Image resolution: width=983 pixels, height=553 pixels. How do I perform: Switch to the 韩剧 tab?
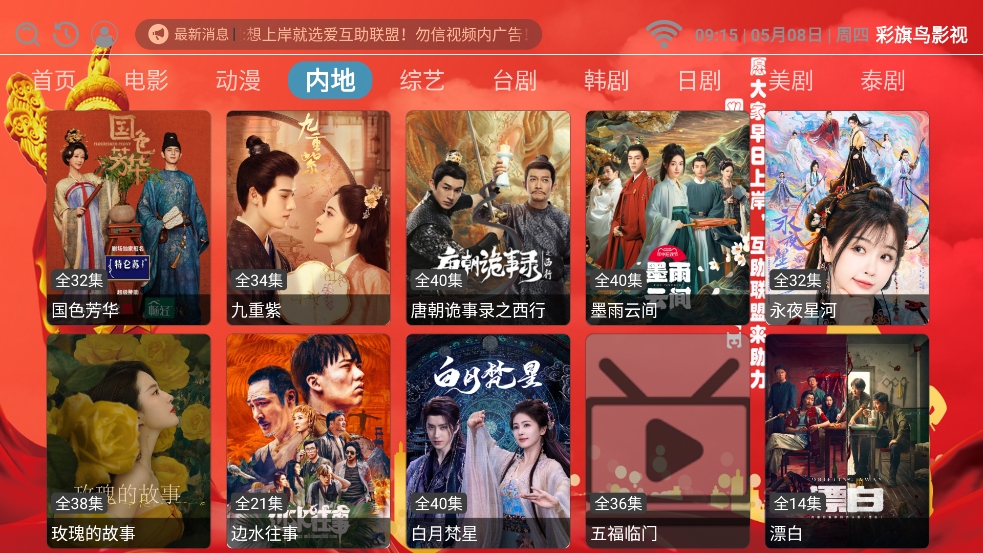606,80
